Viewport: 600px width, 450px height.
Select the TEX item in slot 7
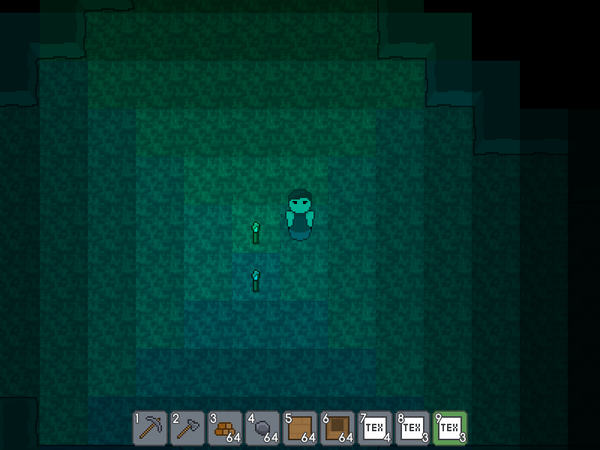(x=376, y=428)
